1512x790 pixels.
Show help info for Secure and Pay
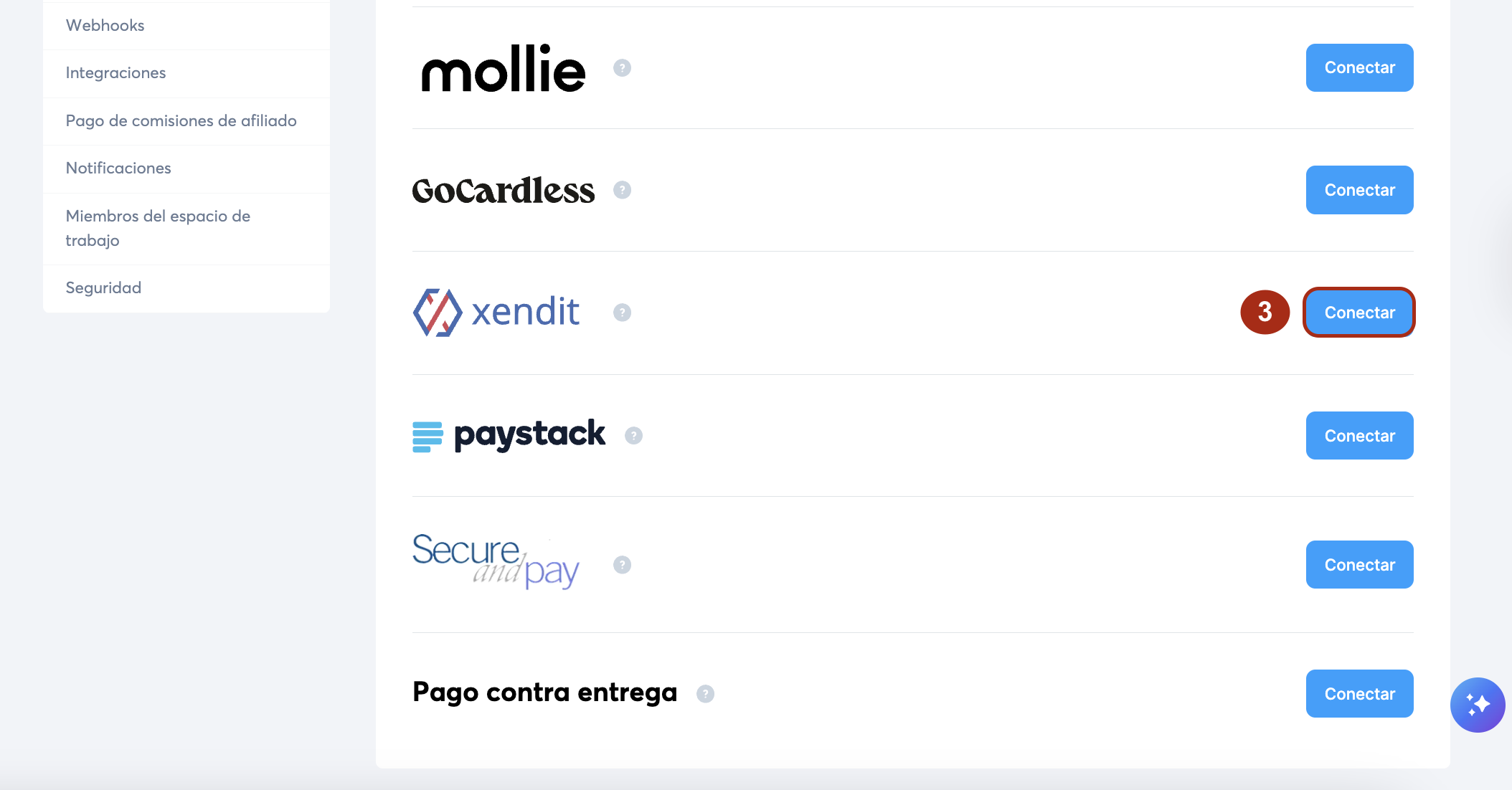pos(622,565)
